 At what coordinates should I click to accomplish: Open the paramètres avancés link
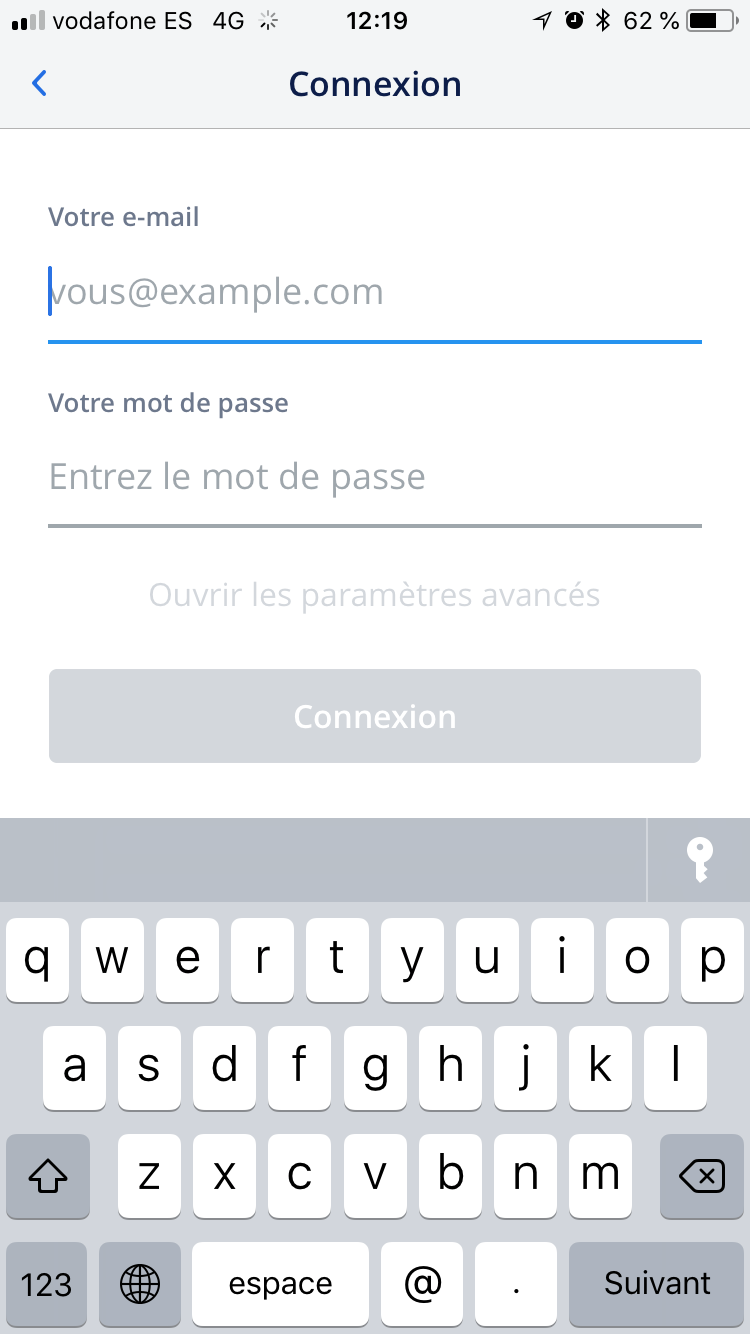pos(374,596)
